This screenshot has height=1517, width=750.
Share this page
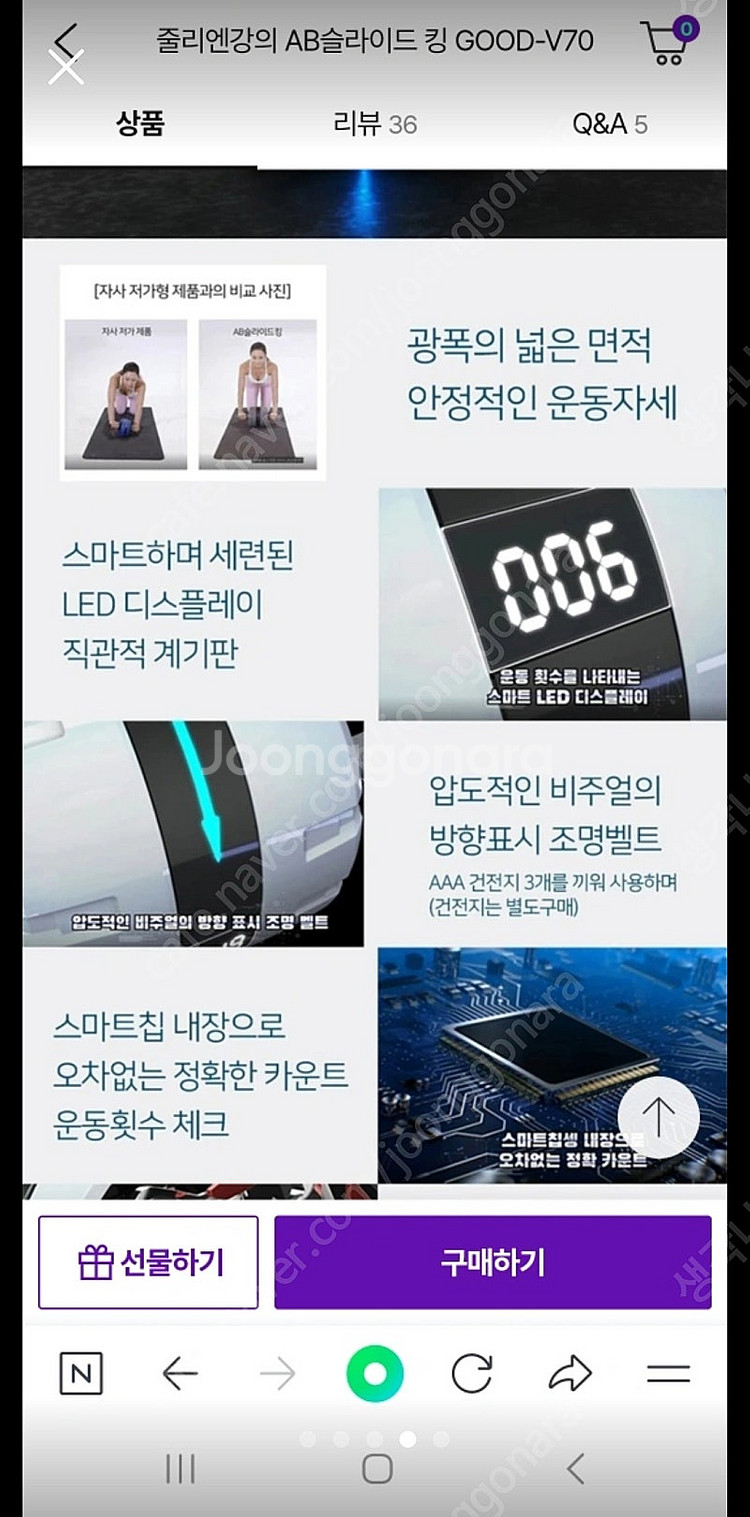[x=570, y=1375]
